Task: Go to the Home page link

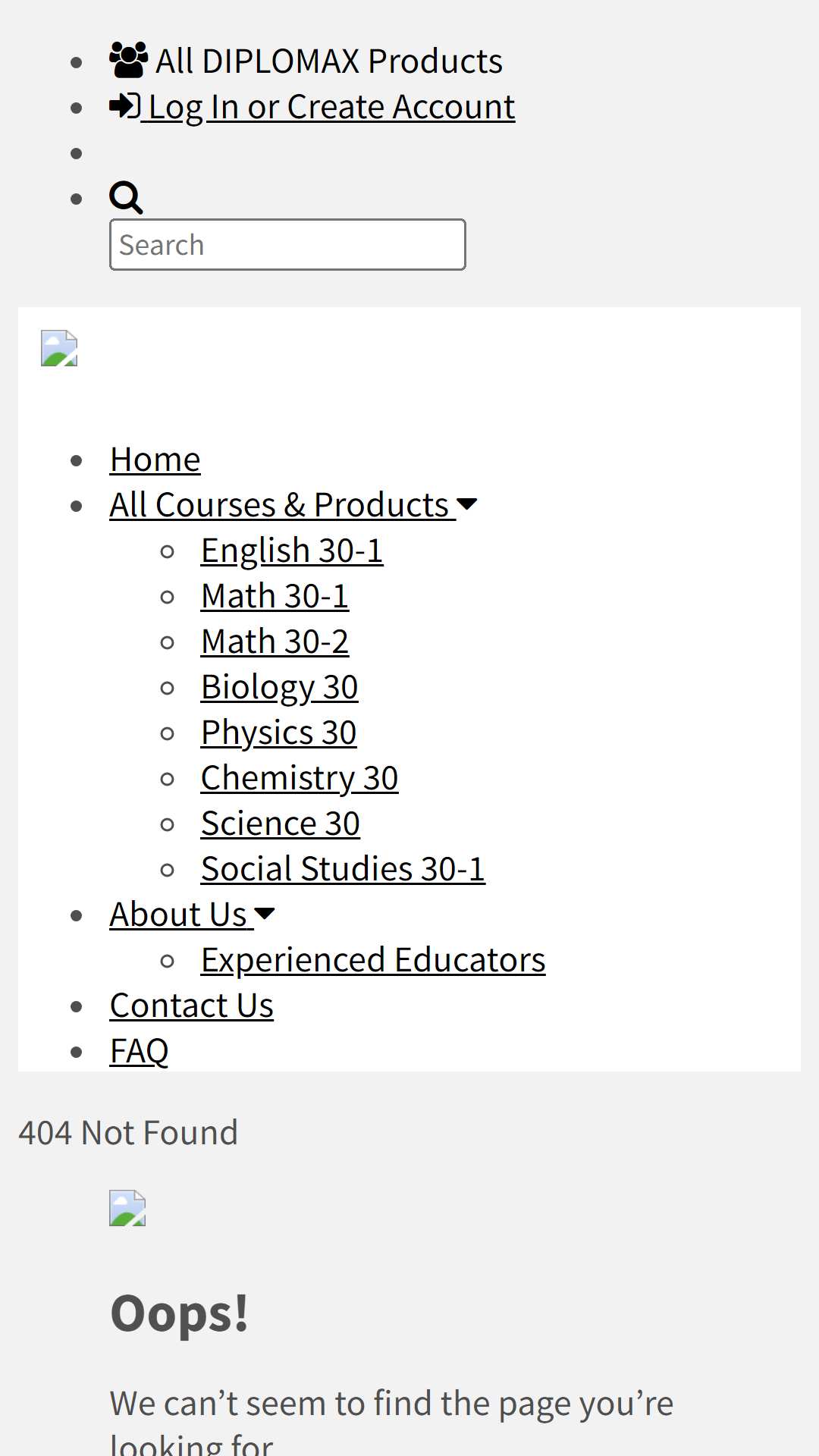Action: 155,460
